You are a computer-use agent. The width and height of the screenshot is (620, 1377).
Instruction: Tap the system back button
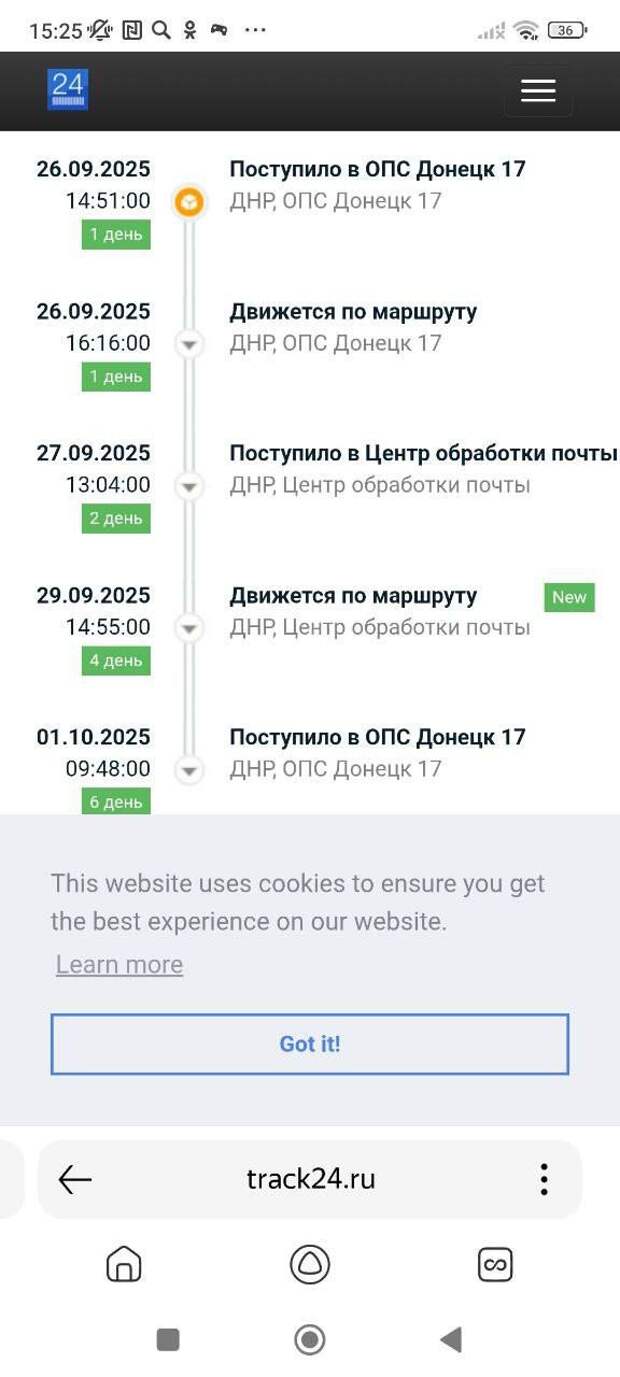pyautogui.click(x=451, y=1339)
